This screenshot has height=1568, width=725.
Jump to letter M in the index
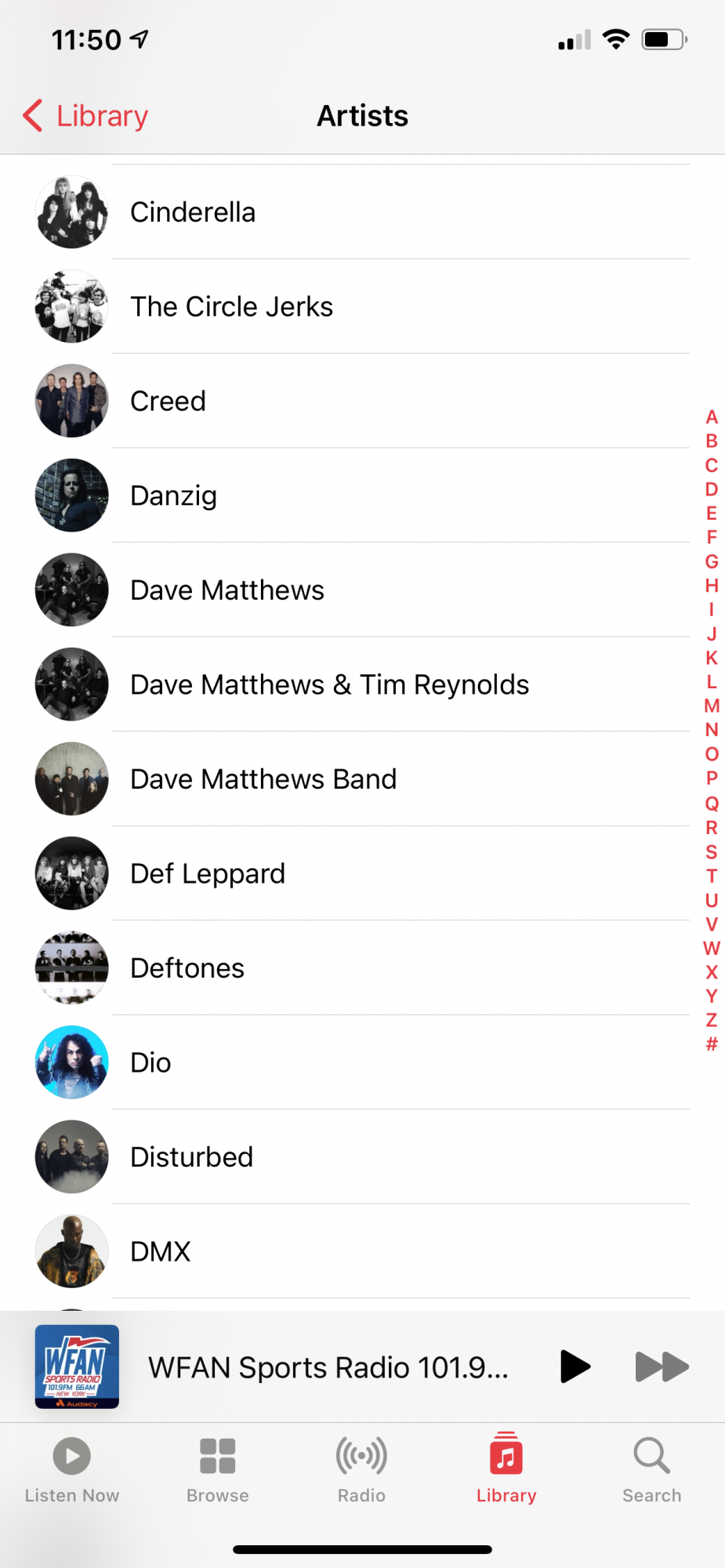[x=711, y=706]
